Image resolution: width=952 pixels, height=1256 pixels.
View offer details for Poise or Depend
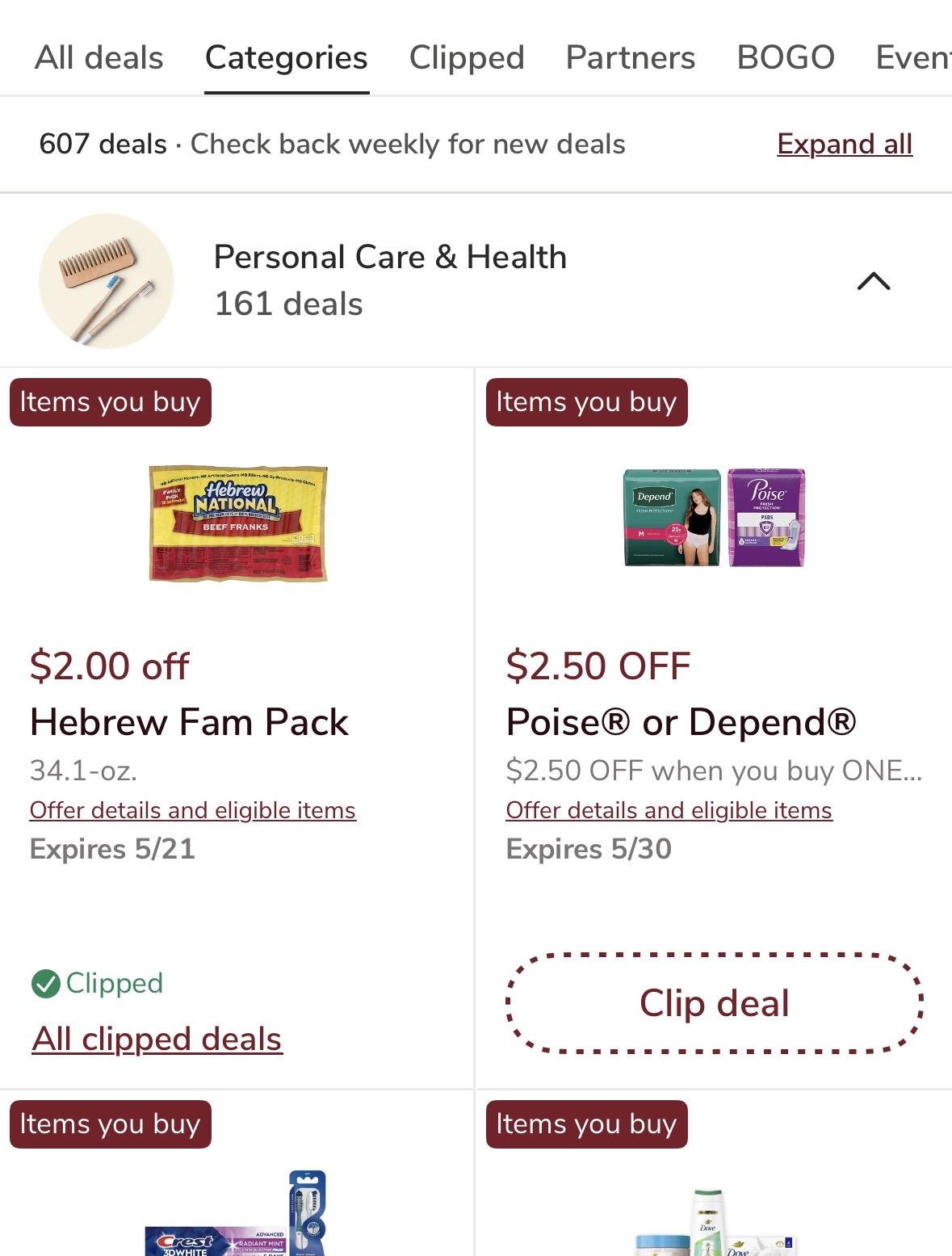669,810
